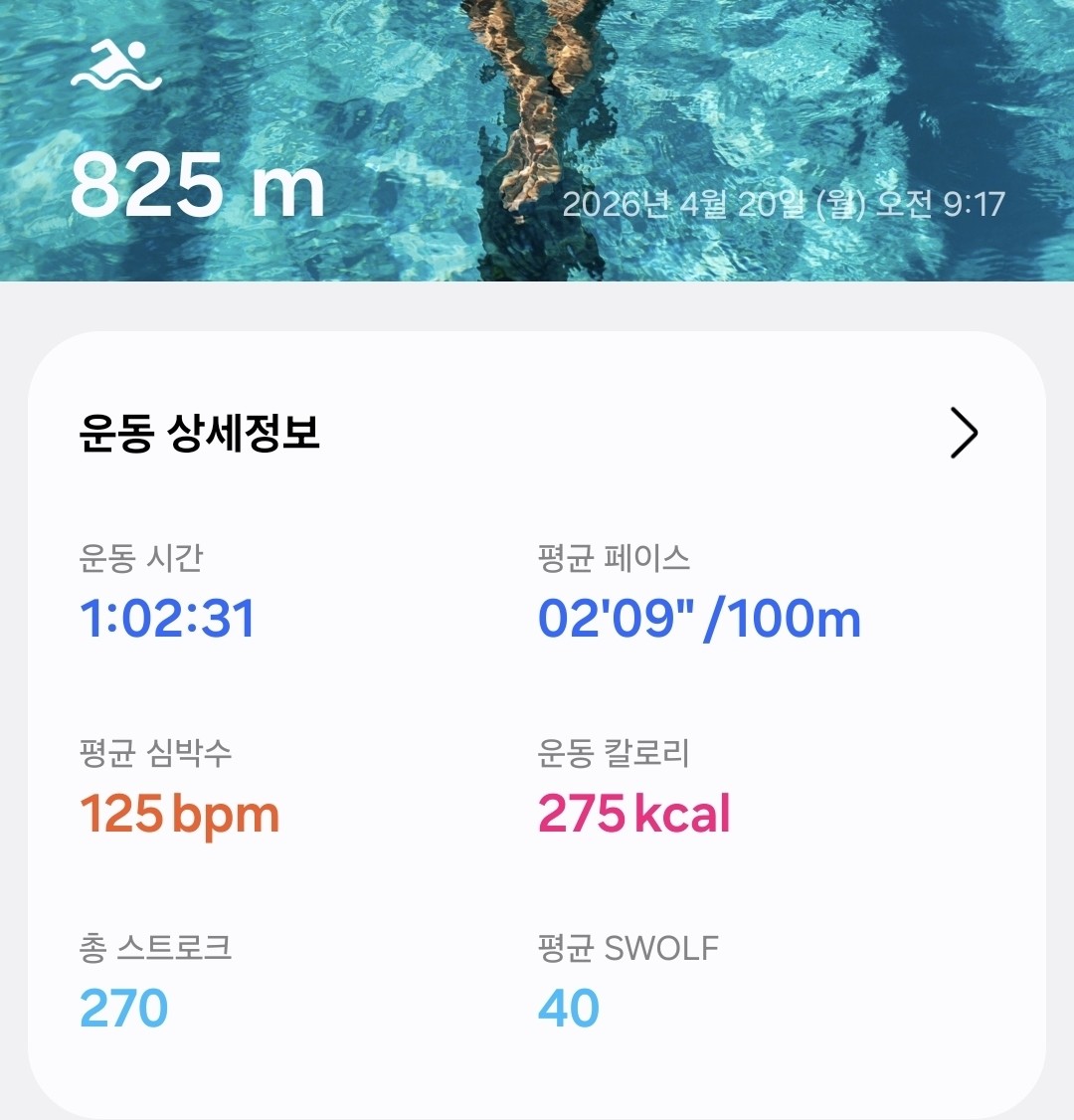Open the 운동 상세정보 section label
This screenshot has width=1074, height=1120.
pyautogui.click(x=199, y=433)
